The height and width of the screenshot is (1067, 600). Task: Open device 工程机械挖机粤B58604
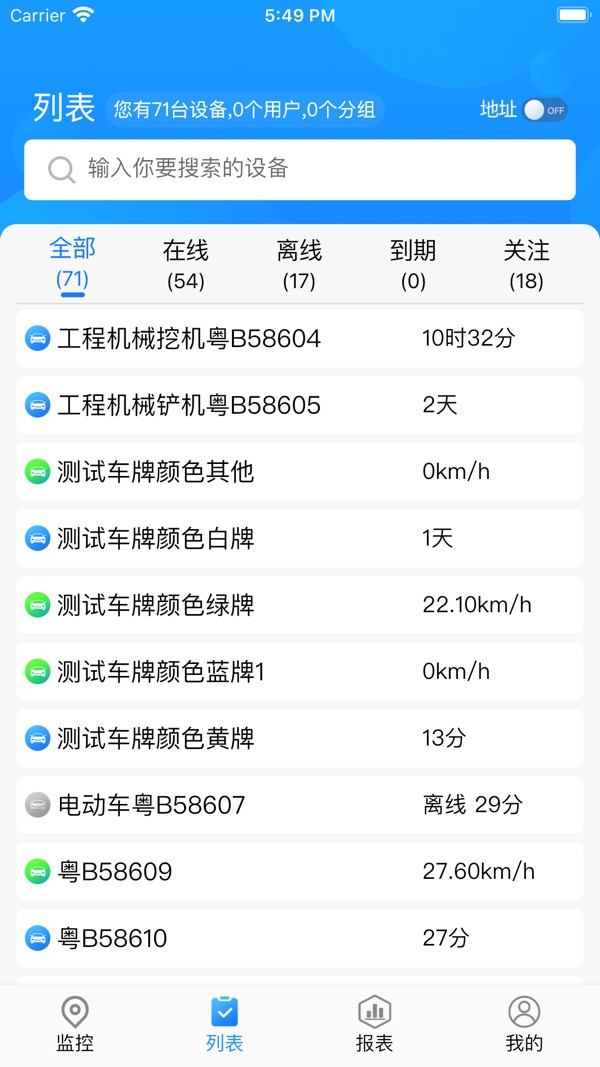click(300, 339)
